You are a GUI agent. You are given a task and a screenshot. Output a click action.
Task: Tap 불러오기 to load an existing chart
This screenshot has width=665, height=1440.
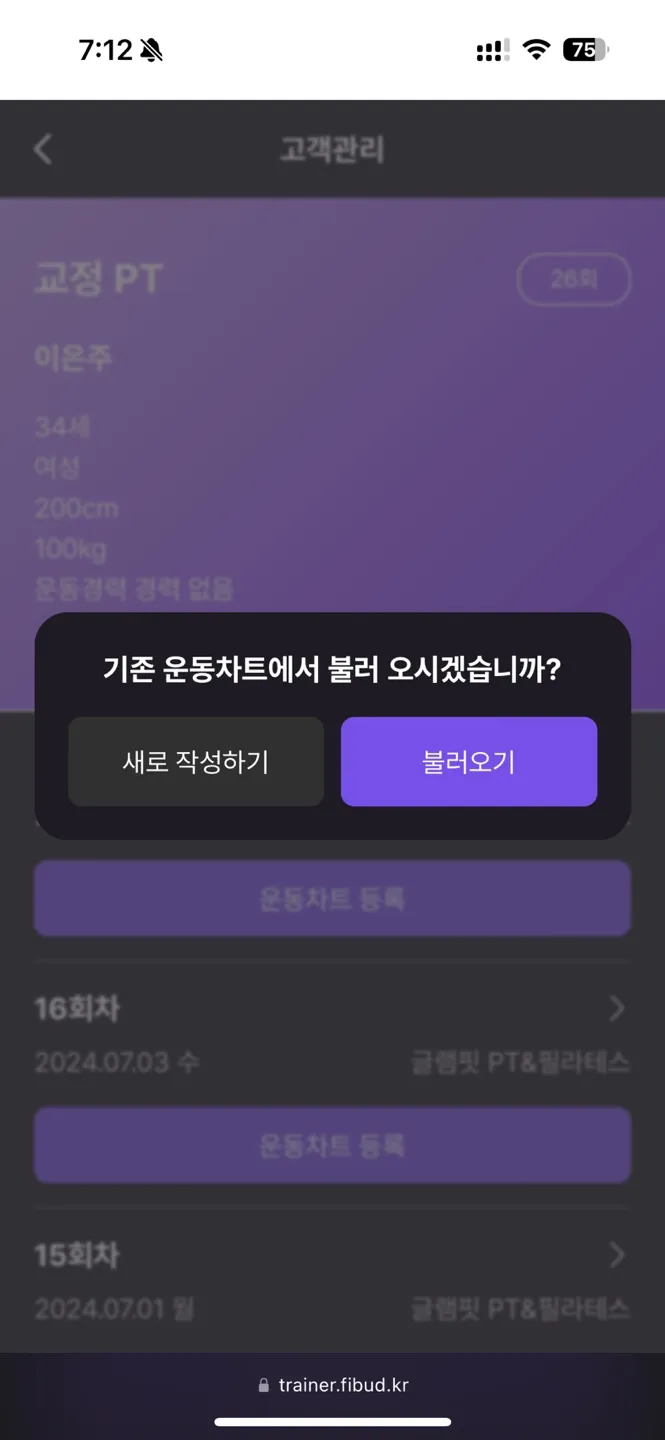[x=468, y=761]
